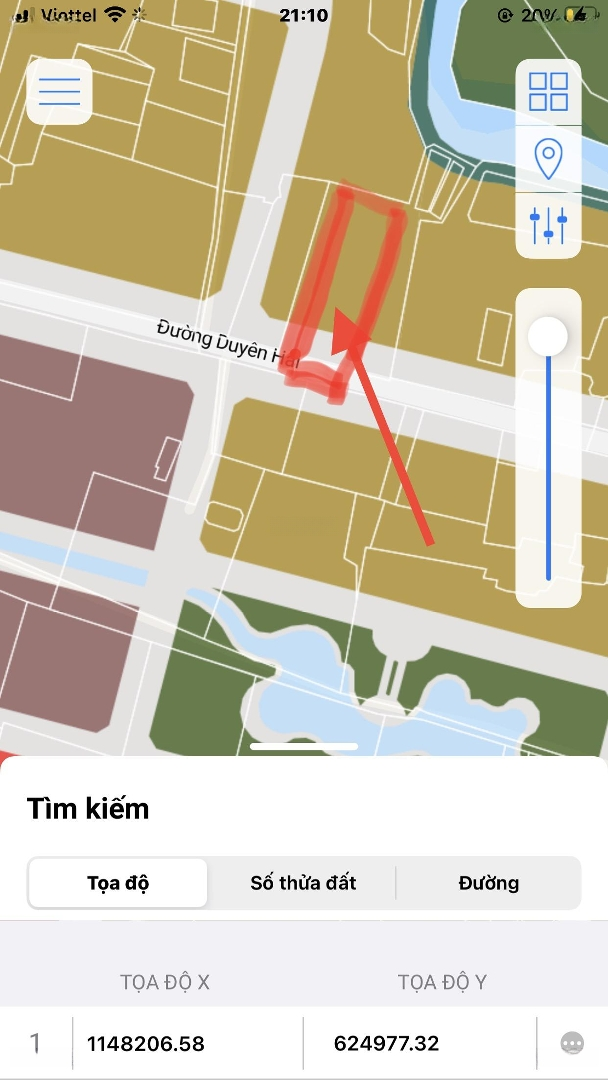Switch to the Đường tab
The width and height of the screenshot is (608, 1080).
(x=489, y=882)
